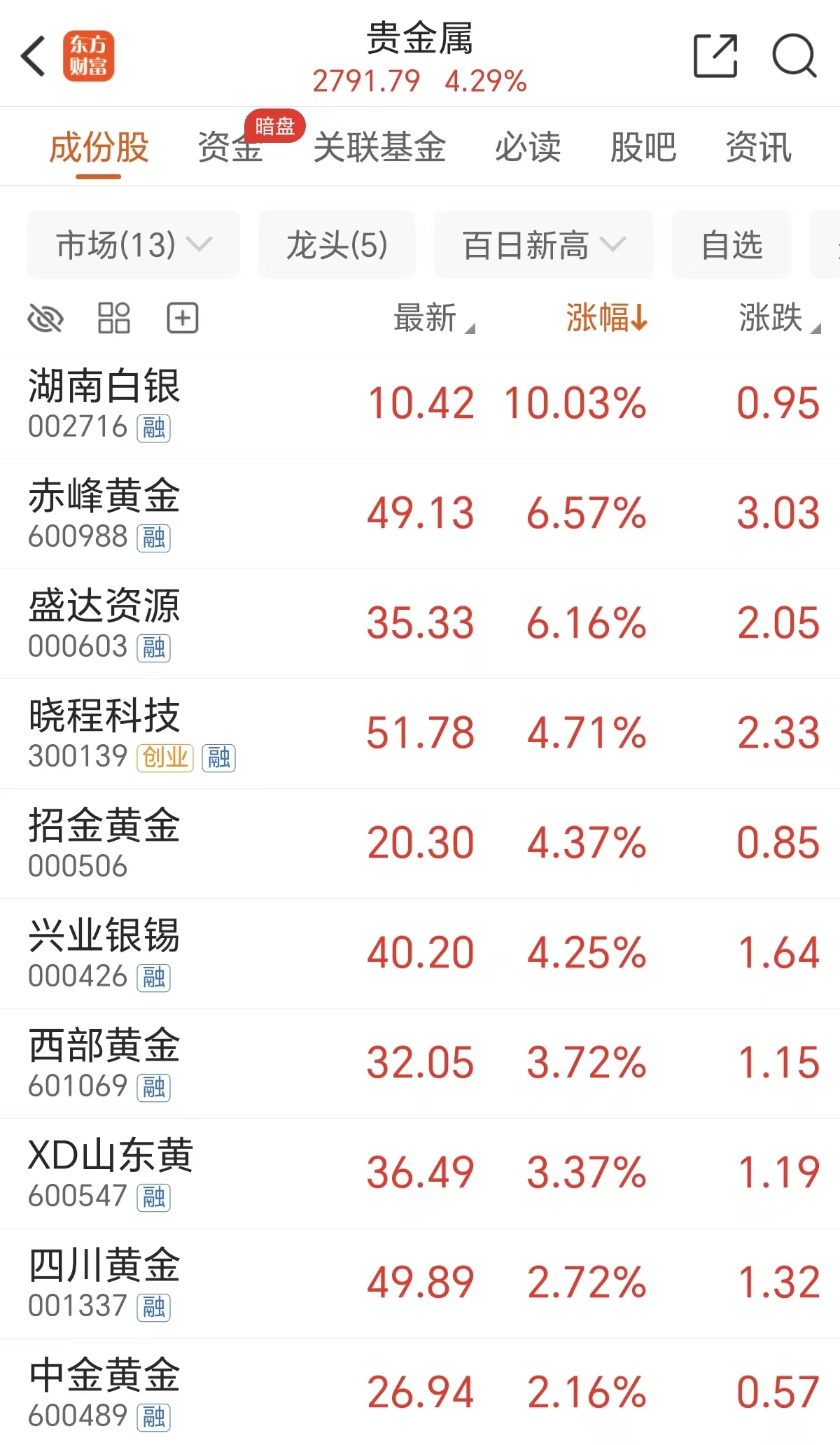The image size is (840, 1445).
Task: Sort the list by 涨幅 column
Action: coord(607,318)
